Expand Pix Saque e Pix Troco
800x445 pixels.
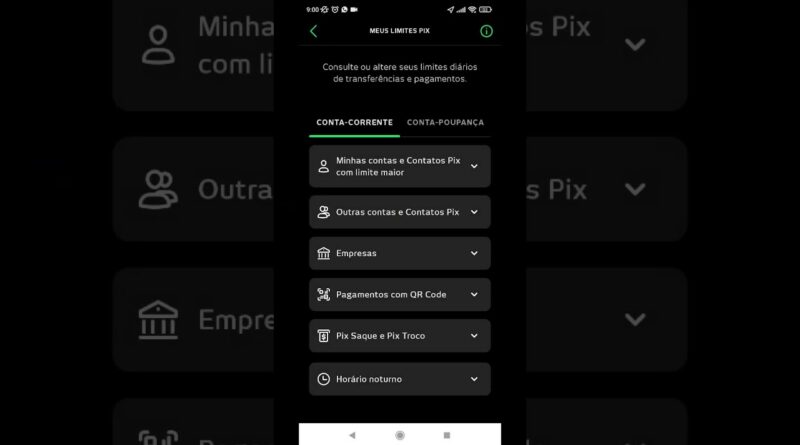[x=400, y=336]
